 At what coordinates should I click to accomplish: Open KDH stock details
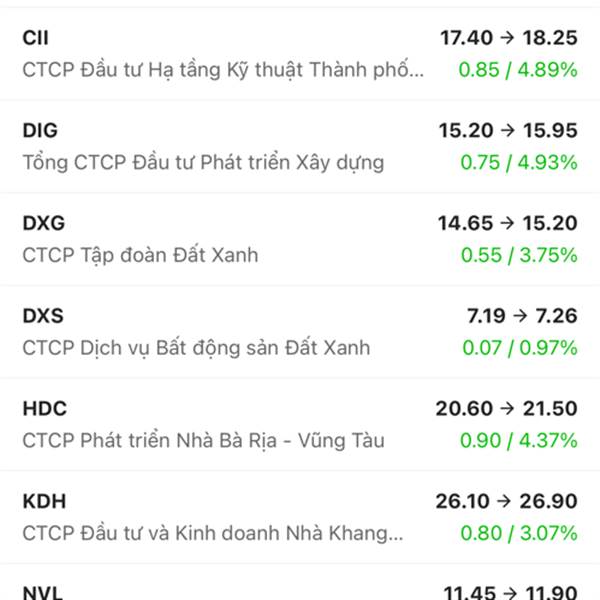coord(300,517)
